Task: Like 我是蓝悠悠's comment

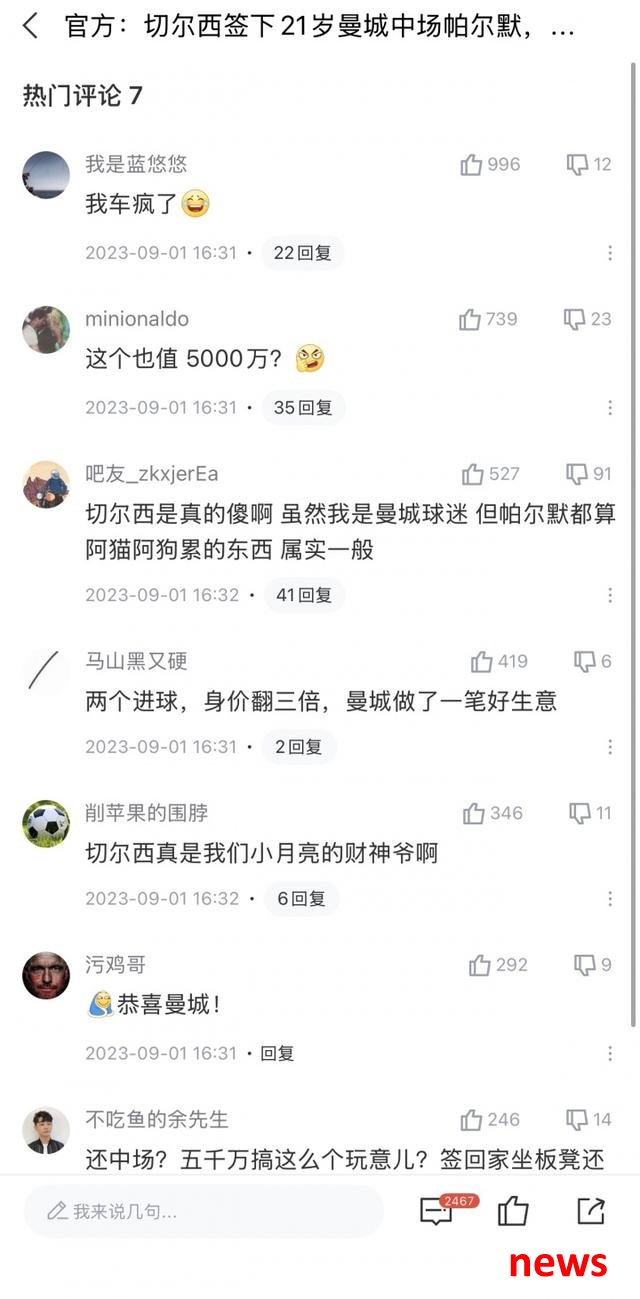Action: (472, 165)
